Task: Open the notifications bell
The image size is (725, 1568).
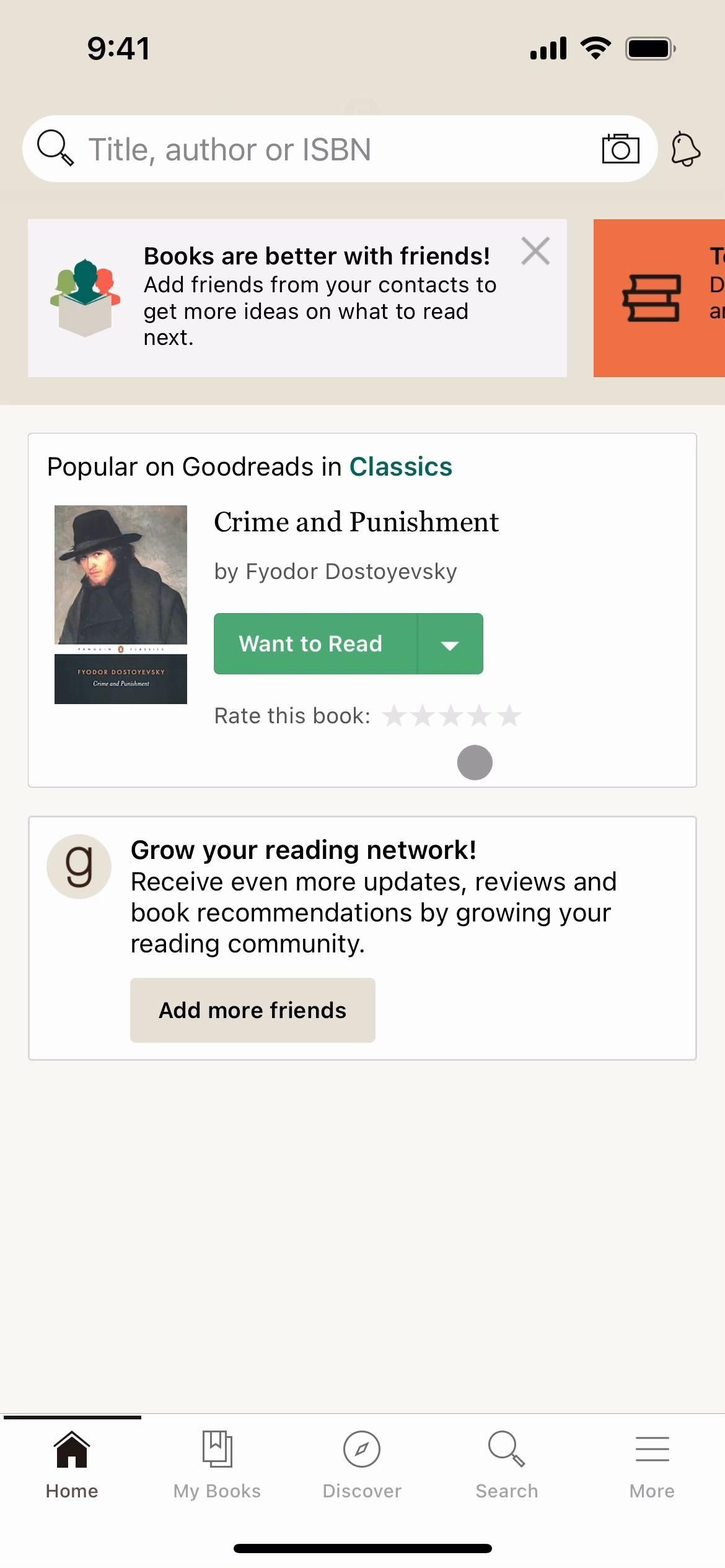Action: click(685, 149)
